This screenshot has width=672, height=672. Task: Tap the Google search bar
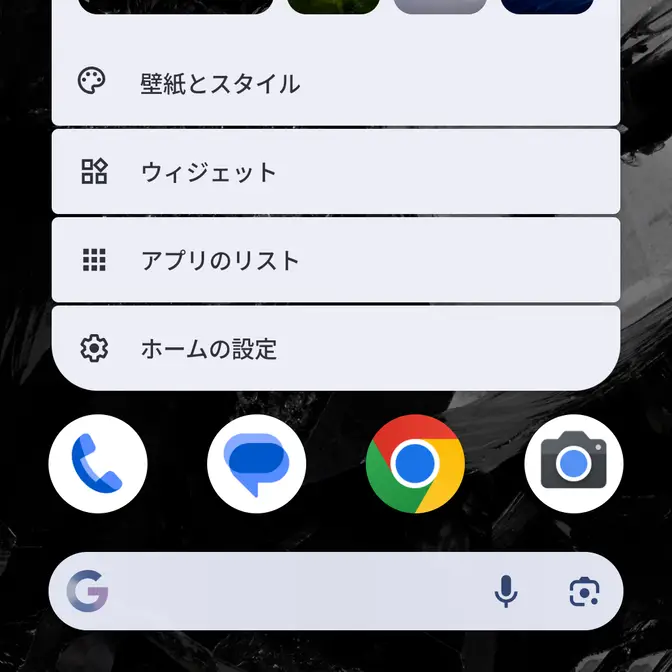(290, 592)
